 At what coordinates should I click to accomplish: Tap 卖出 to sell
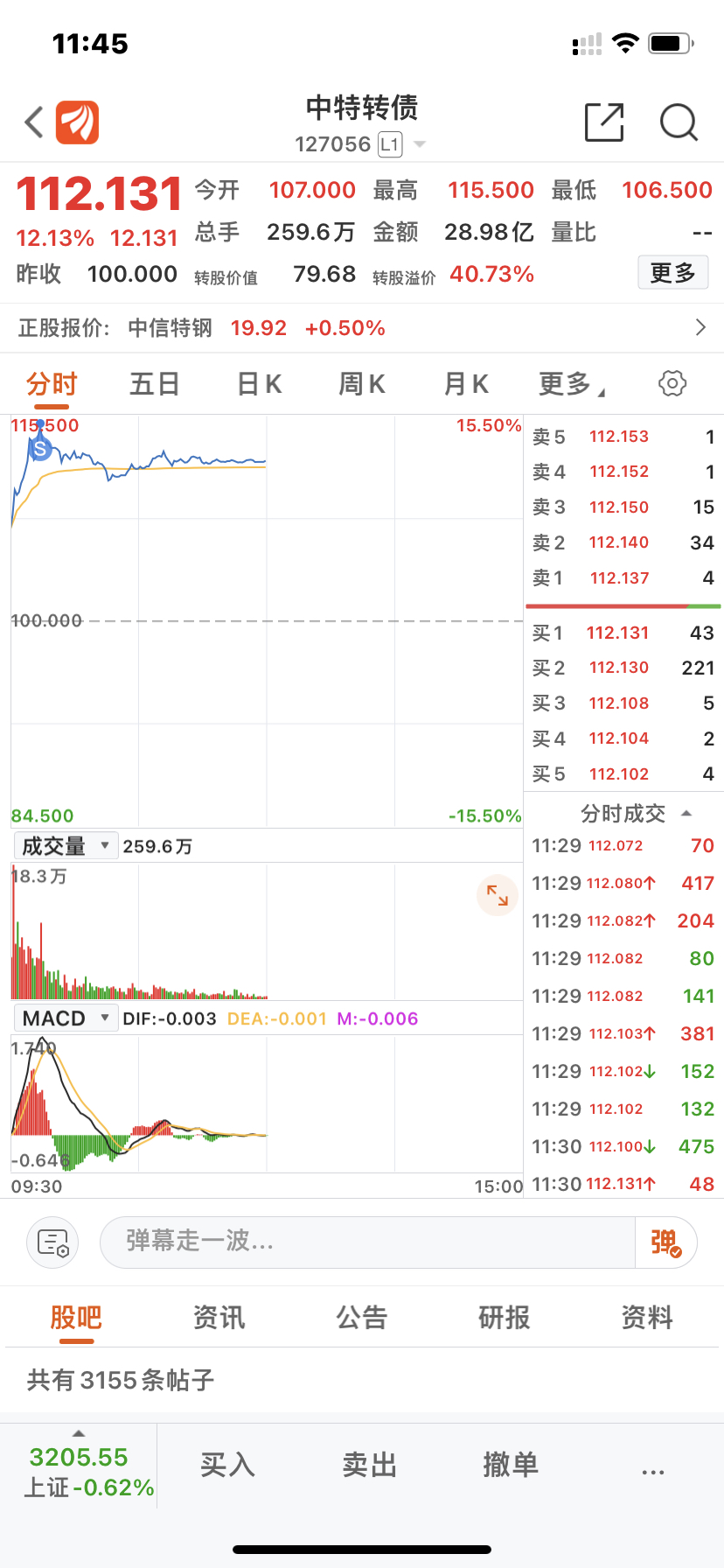(369, 1465)
